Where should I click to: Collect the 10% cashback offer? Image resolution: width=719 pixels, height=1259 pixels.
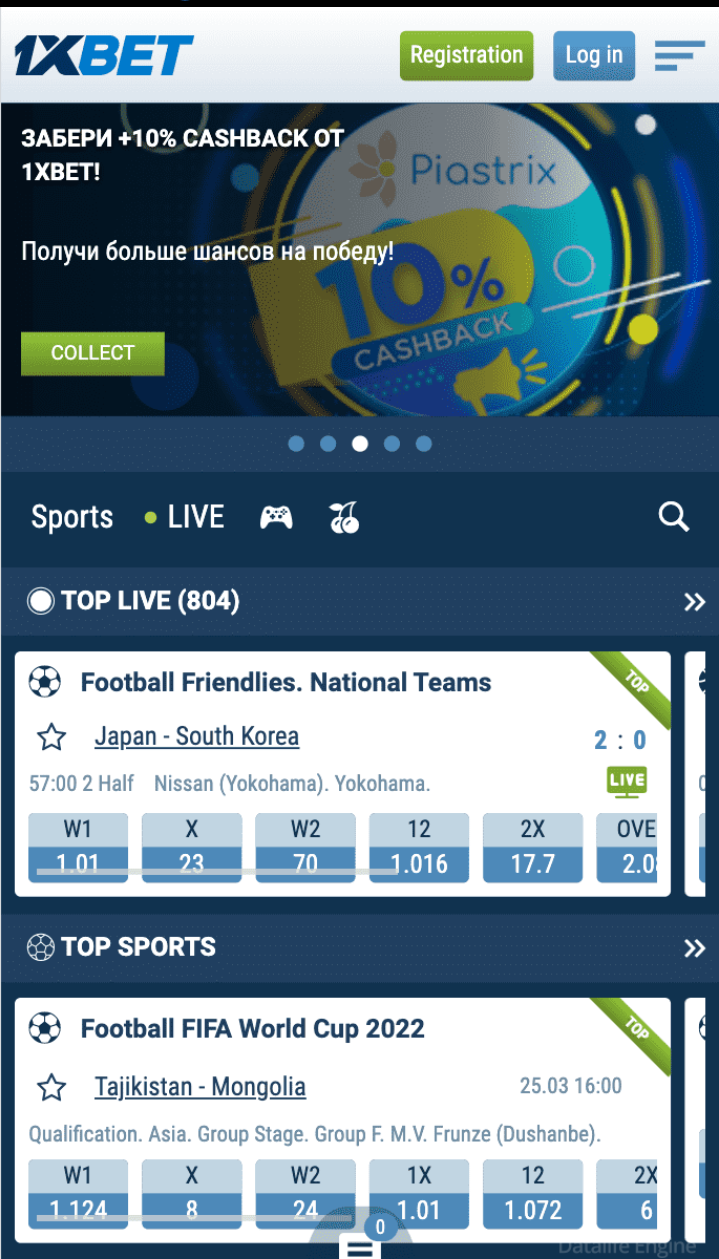coord(92,353)
